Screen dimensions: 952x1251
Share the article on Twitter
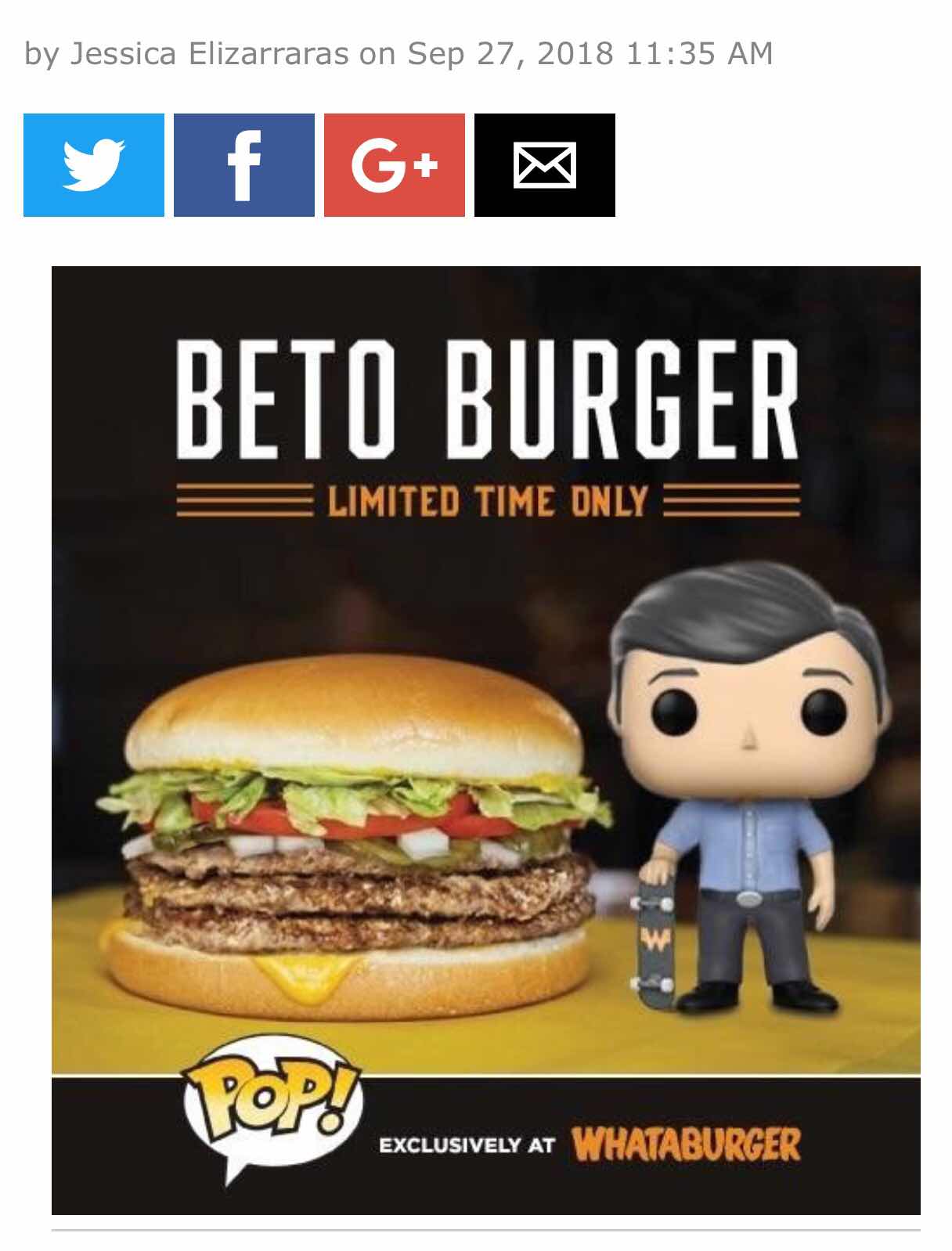coord(94,165)
